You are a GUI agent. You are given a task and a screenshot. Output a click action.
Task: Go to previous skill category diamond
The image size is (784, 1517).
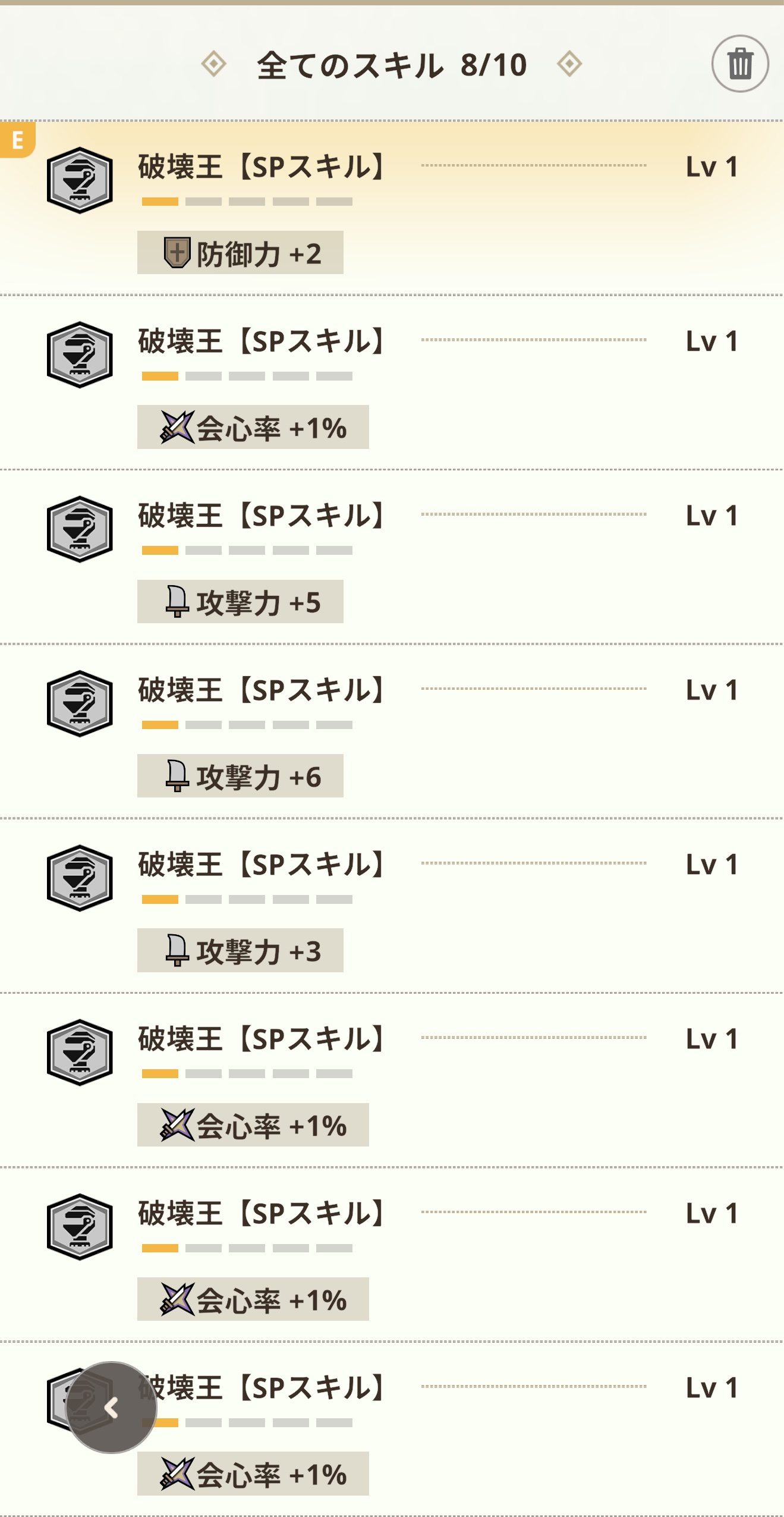coord(214,64)
